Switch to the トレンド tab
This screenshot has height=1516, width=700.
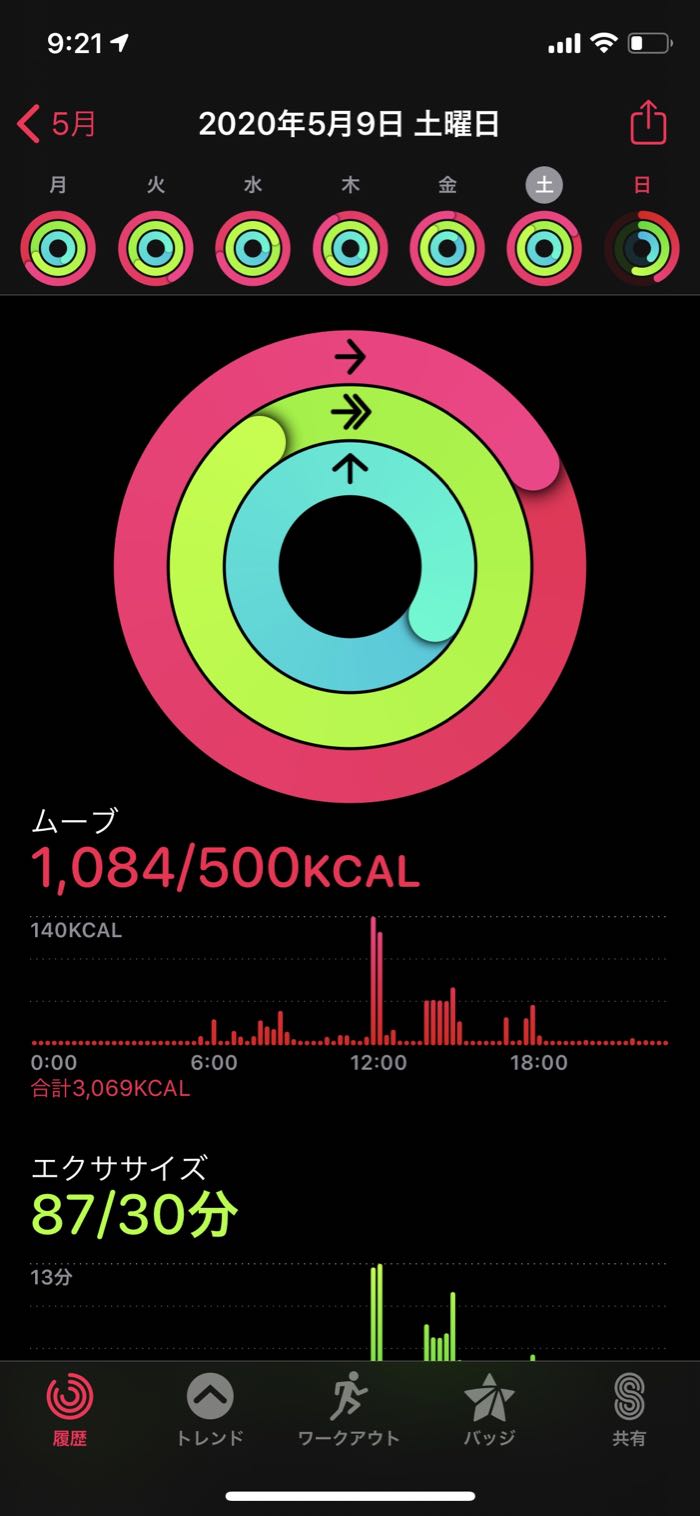click(210, 1410)
